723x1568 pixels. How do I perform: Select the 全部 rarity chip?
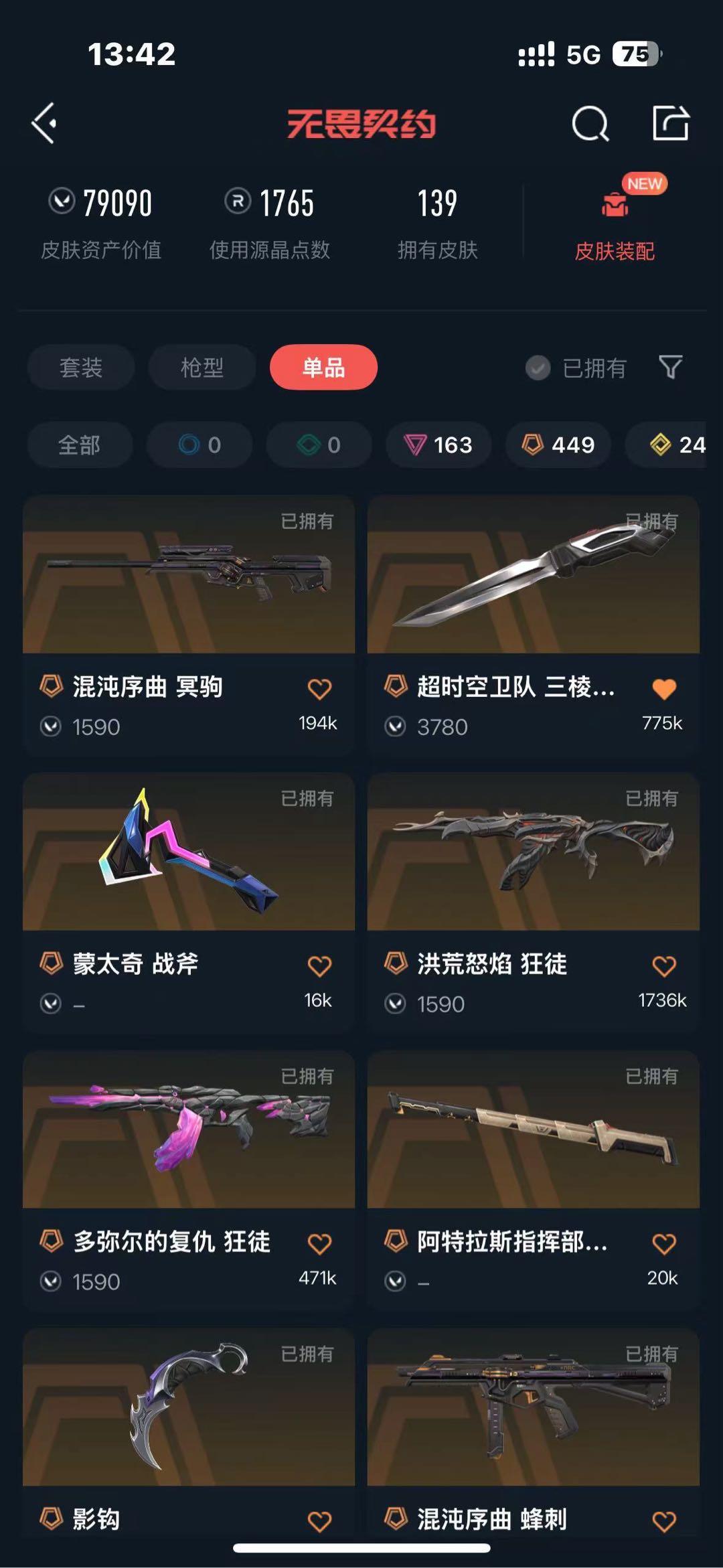coord(80,445)
